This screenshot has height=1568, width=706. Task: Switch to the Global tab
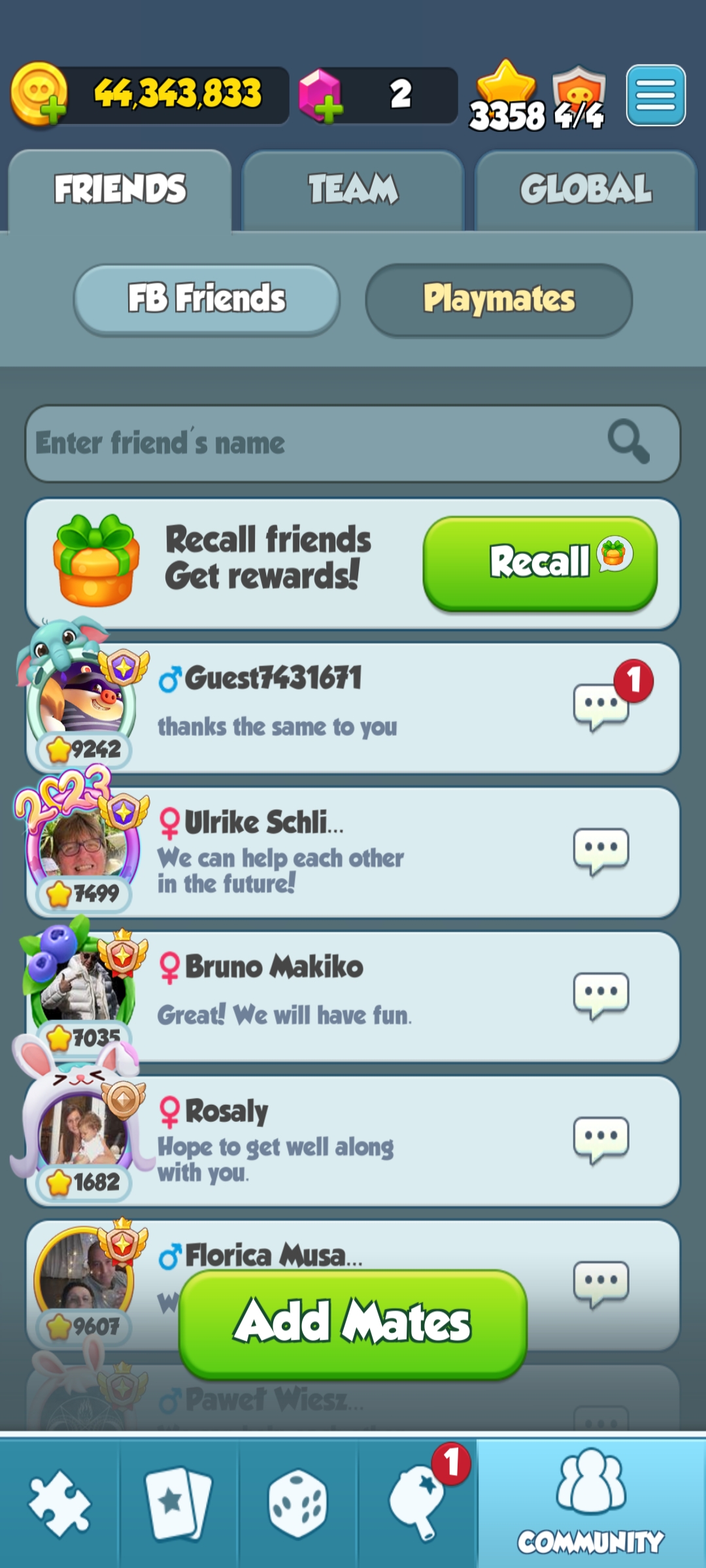point(586,190)
